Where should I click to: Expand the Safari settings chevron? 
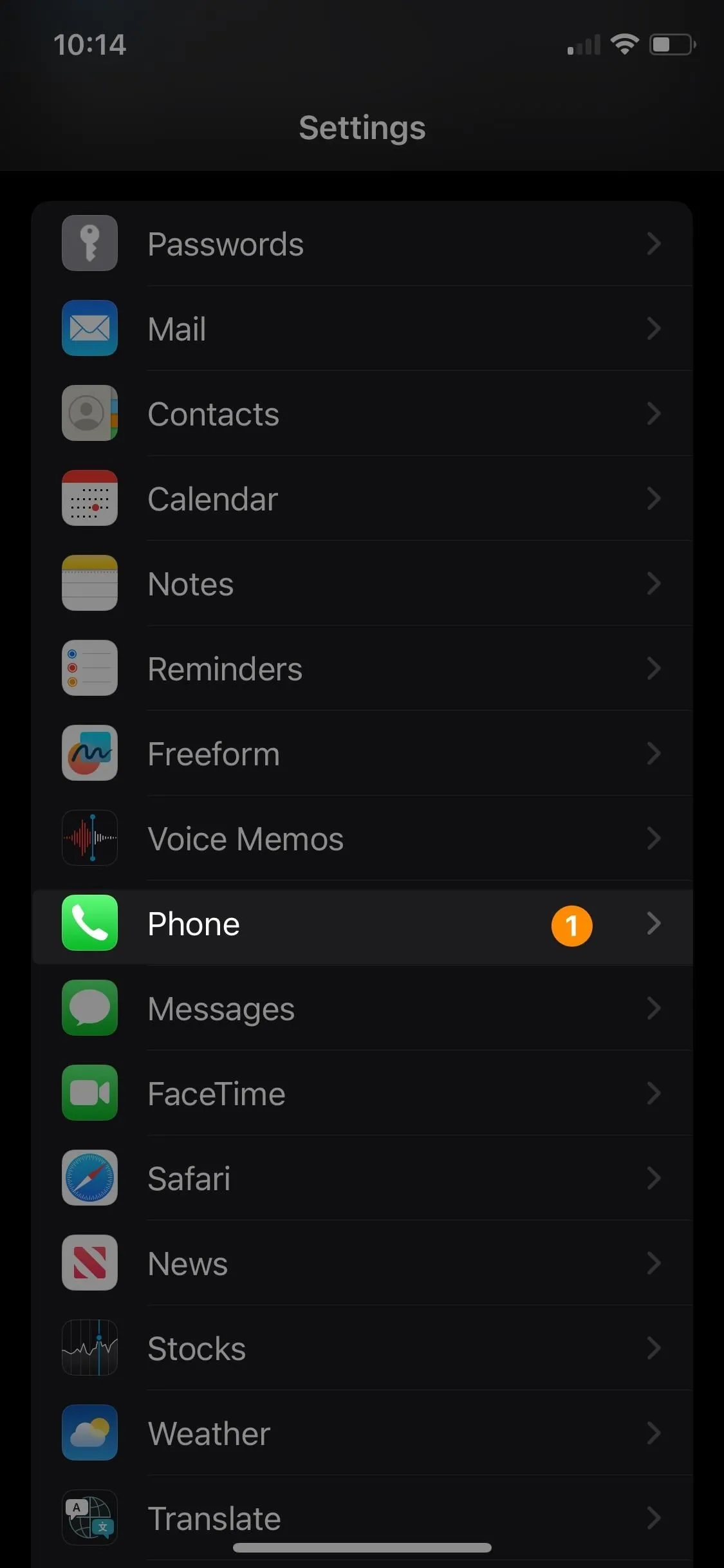654,1178
